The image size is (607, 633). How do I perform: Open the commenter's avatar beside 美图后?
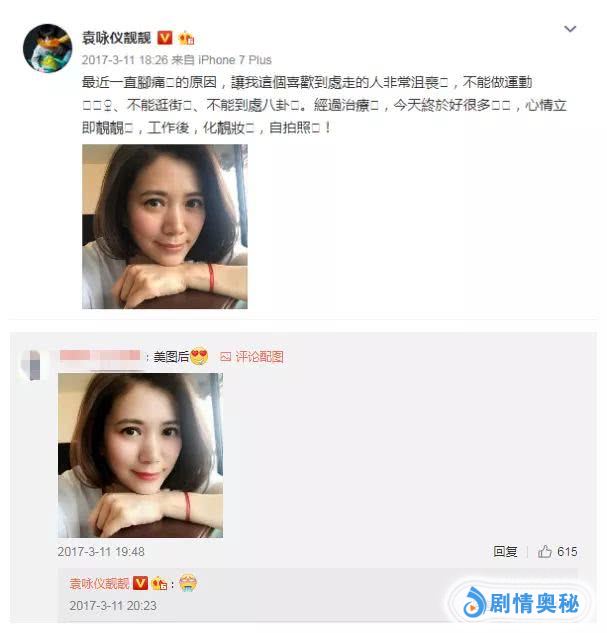tap(35, 364)
